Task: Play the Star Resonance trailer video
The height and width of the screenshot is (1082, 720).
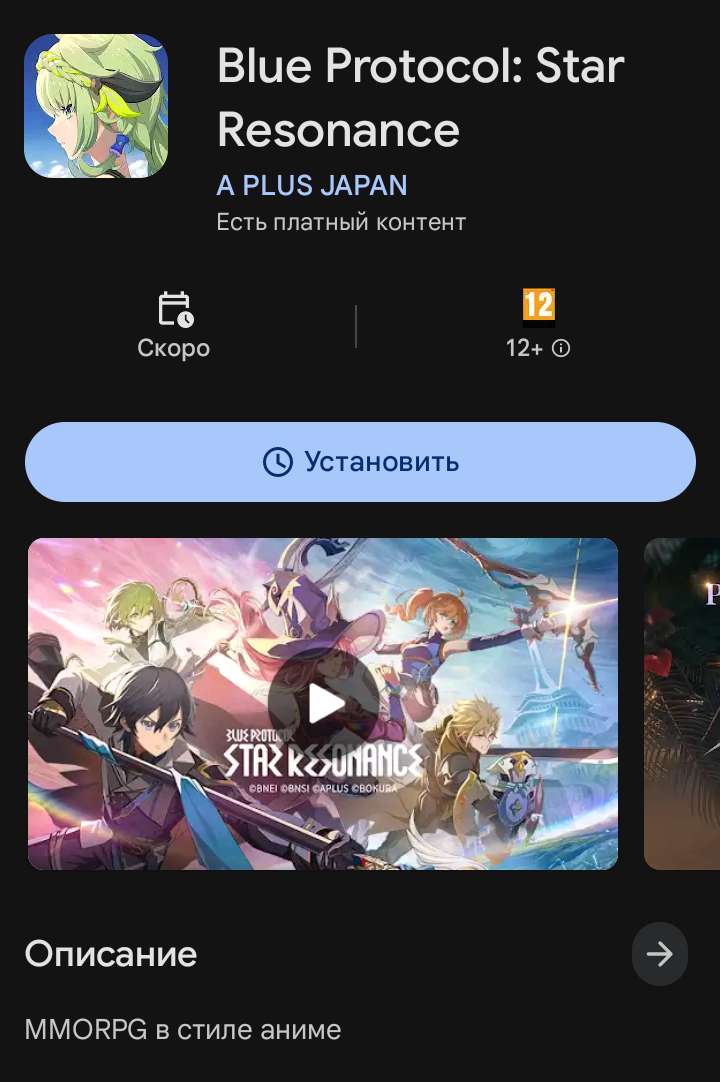Action: click(323, 704)
